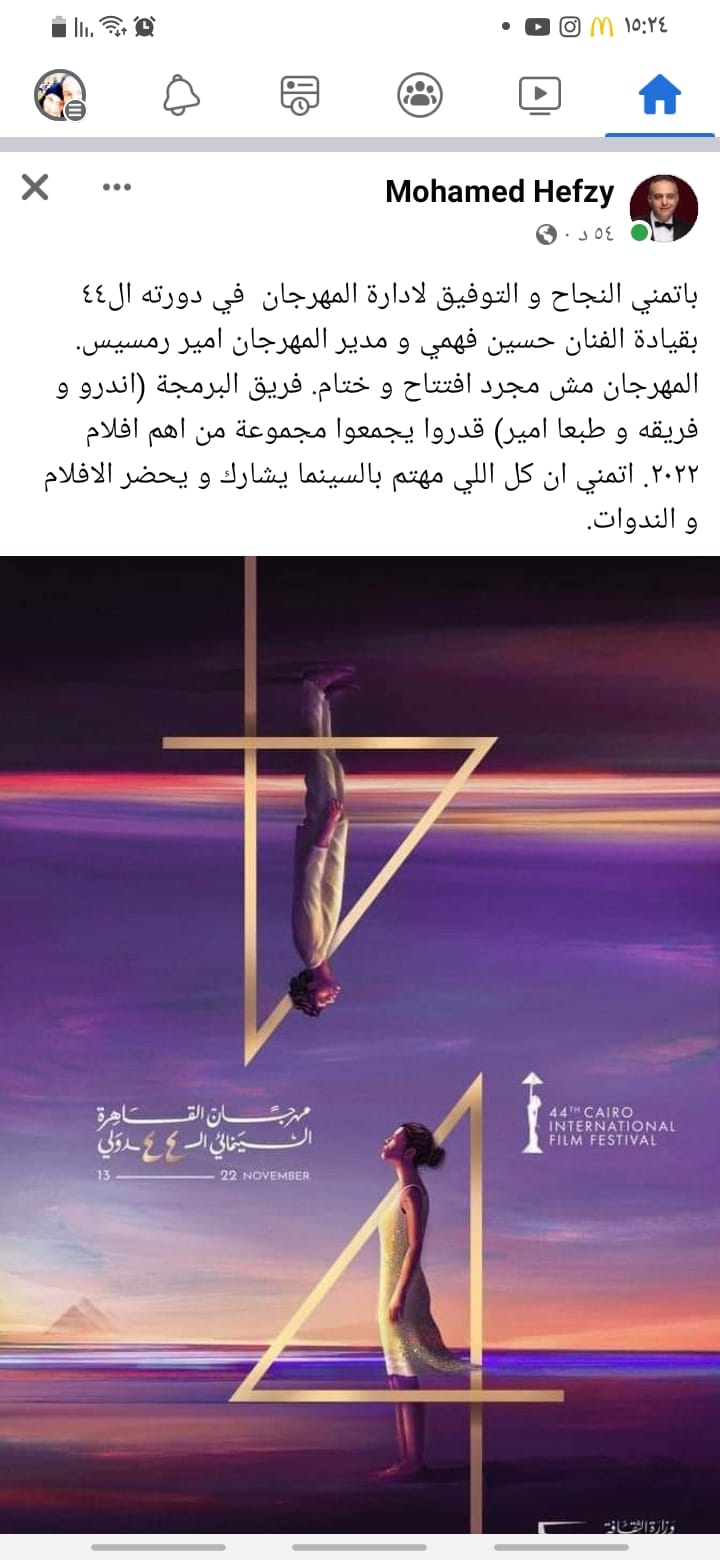The image size is (720, 1560).
Task: Open the notifications bell
Action: 181,96
